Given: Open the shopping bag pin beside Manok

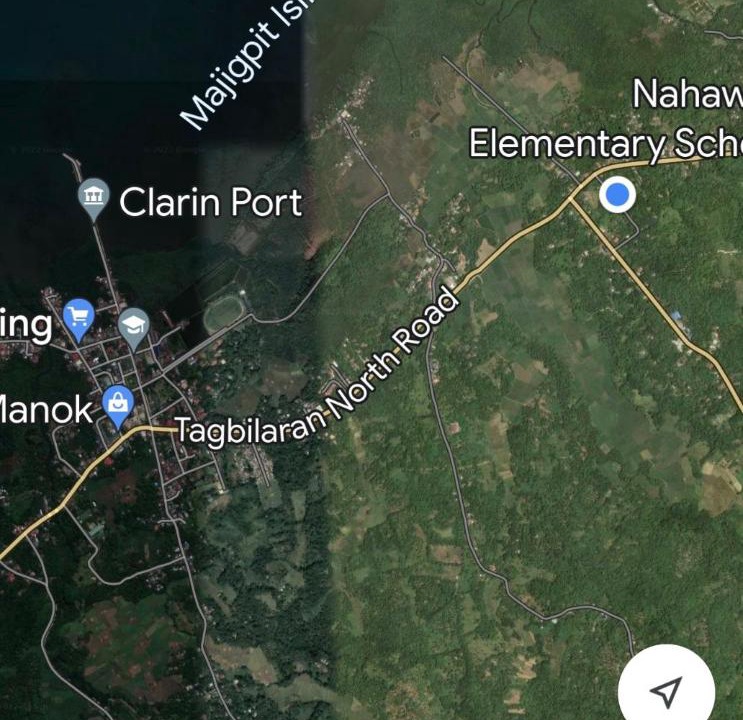Looking at the screenshot, I should 119,405.
